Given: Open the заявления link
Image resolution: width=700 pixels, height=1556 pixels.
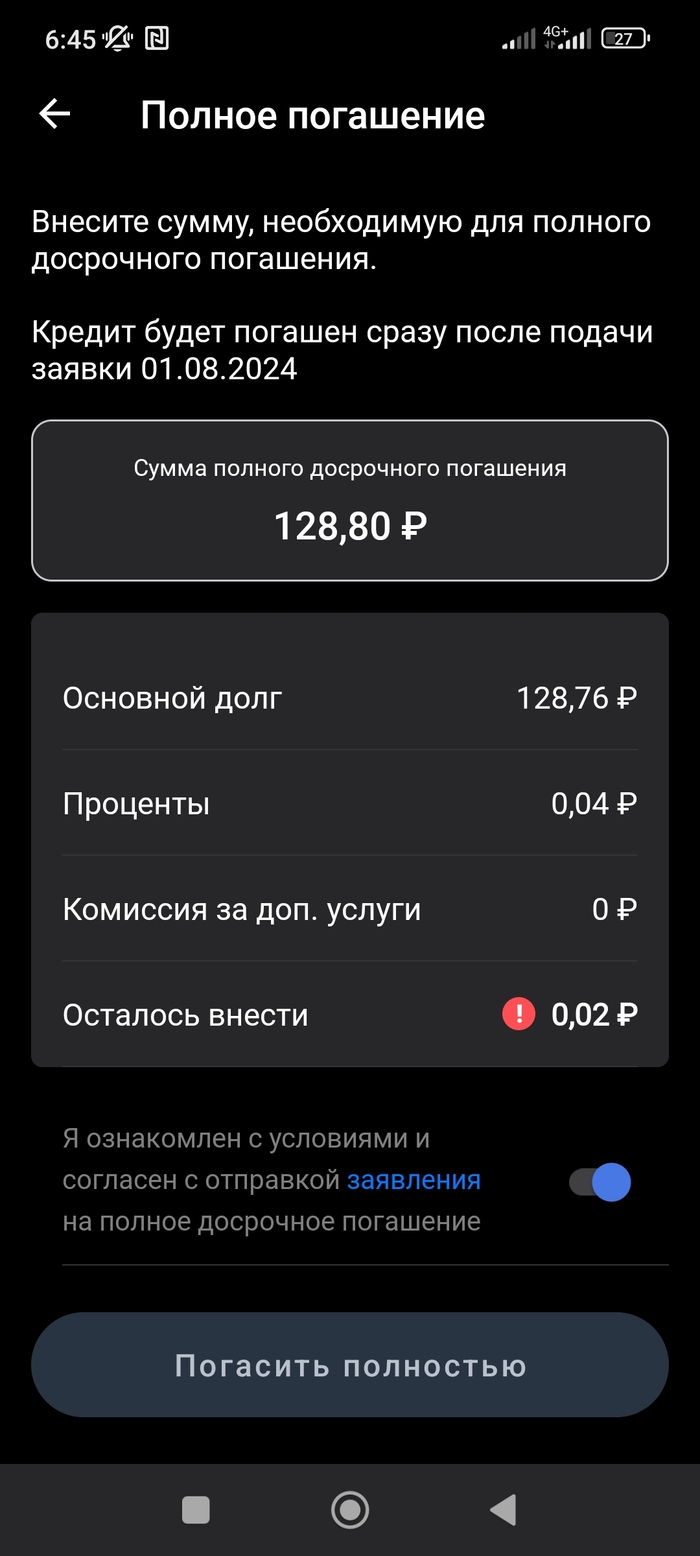Looking at the screenshot, I should click(x=414, y=1180).
